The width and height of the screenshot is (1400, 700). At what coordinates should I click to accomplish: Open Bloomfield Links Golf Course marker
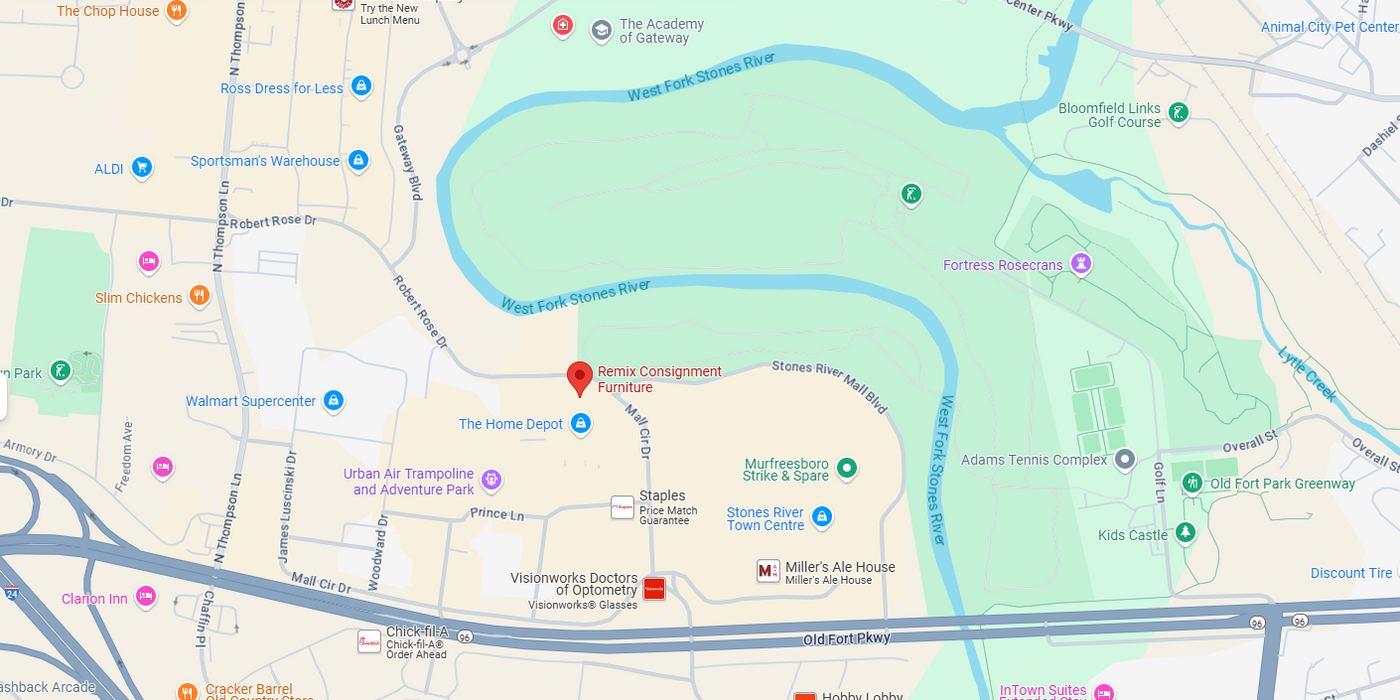(1179, 112)
